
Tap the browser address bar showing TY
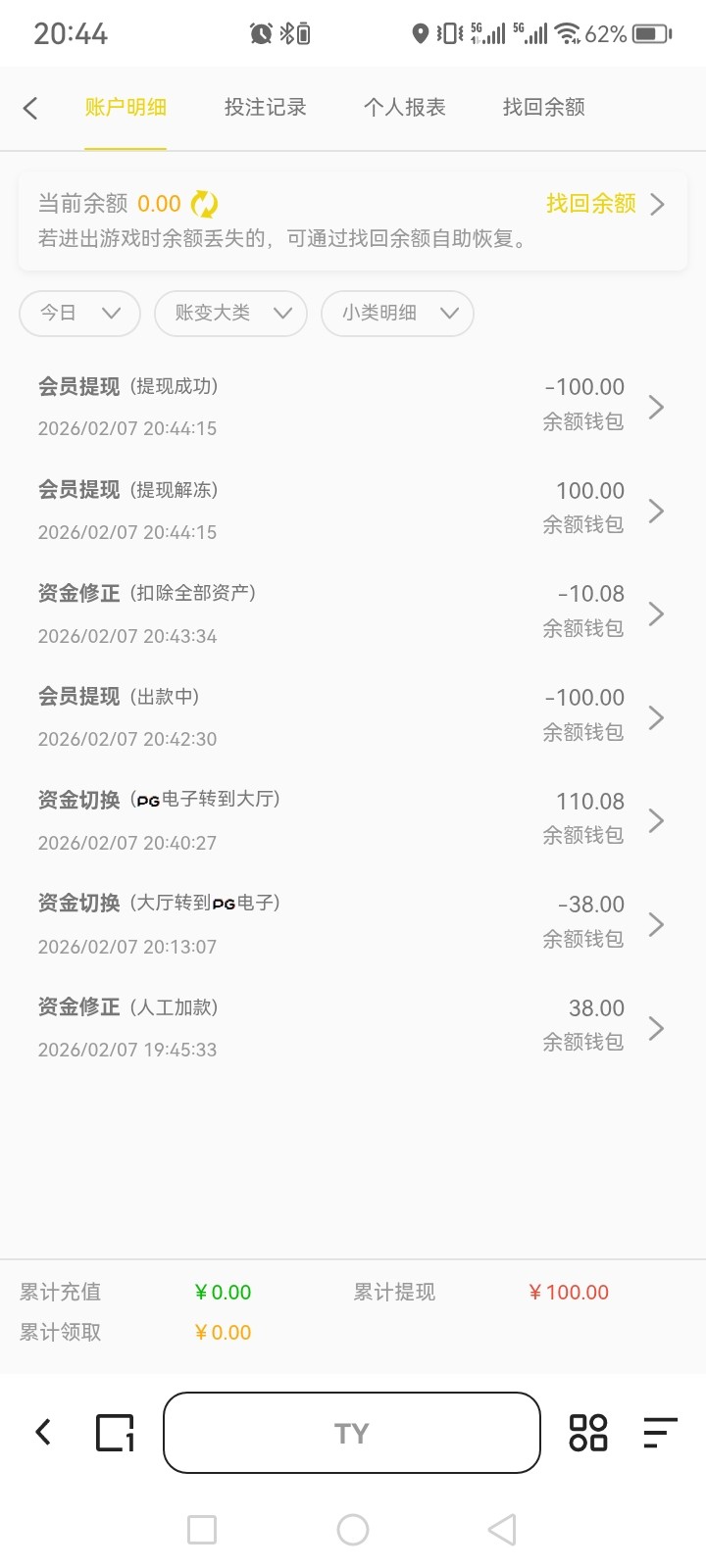[351, 1433]
